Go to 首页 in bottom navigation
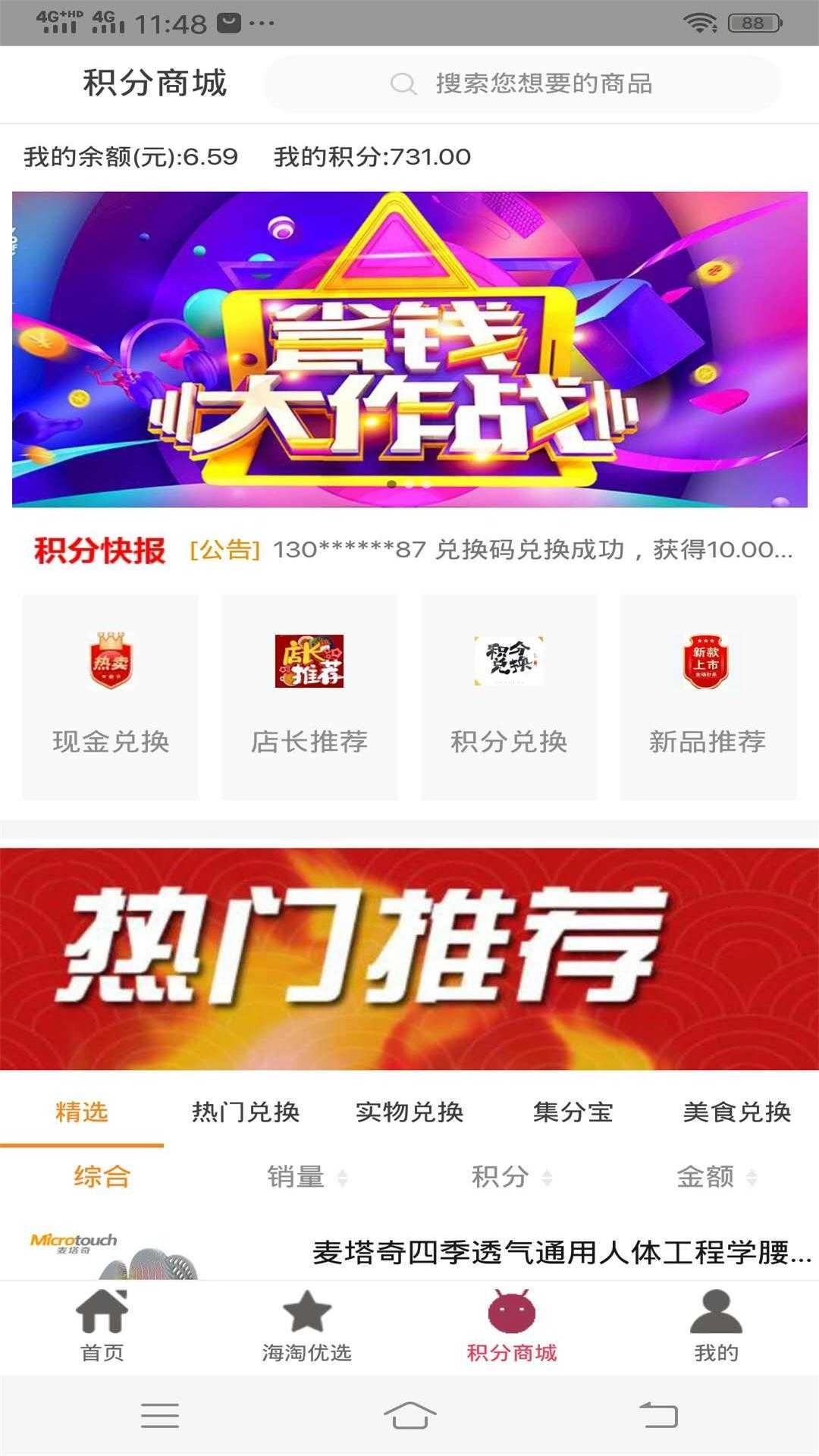The width and height of the screenshot is (819, 1456). click(102, 1326)
